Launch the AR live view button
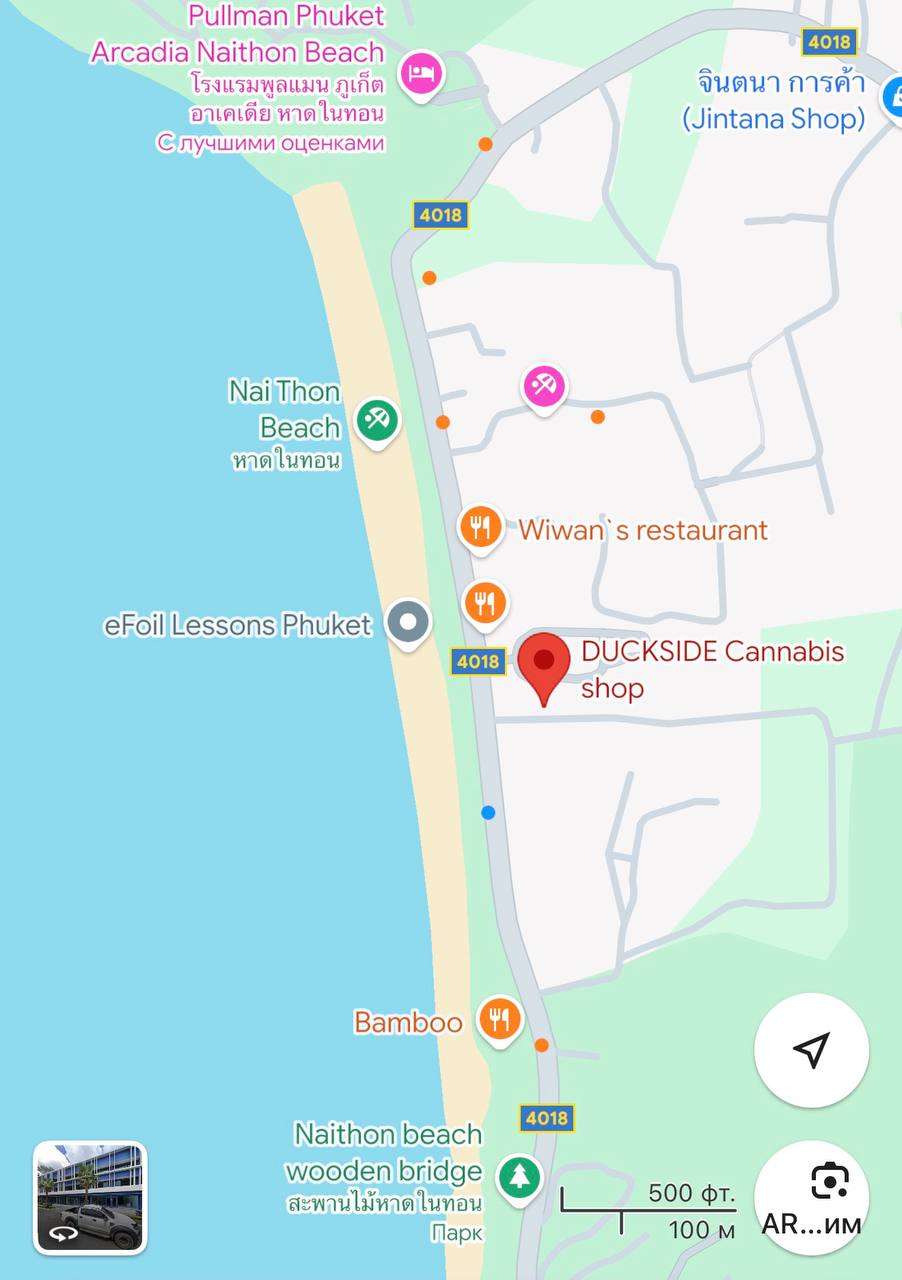 click(x=811, y=1198)
